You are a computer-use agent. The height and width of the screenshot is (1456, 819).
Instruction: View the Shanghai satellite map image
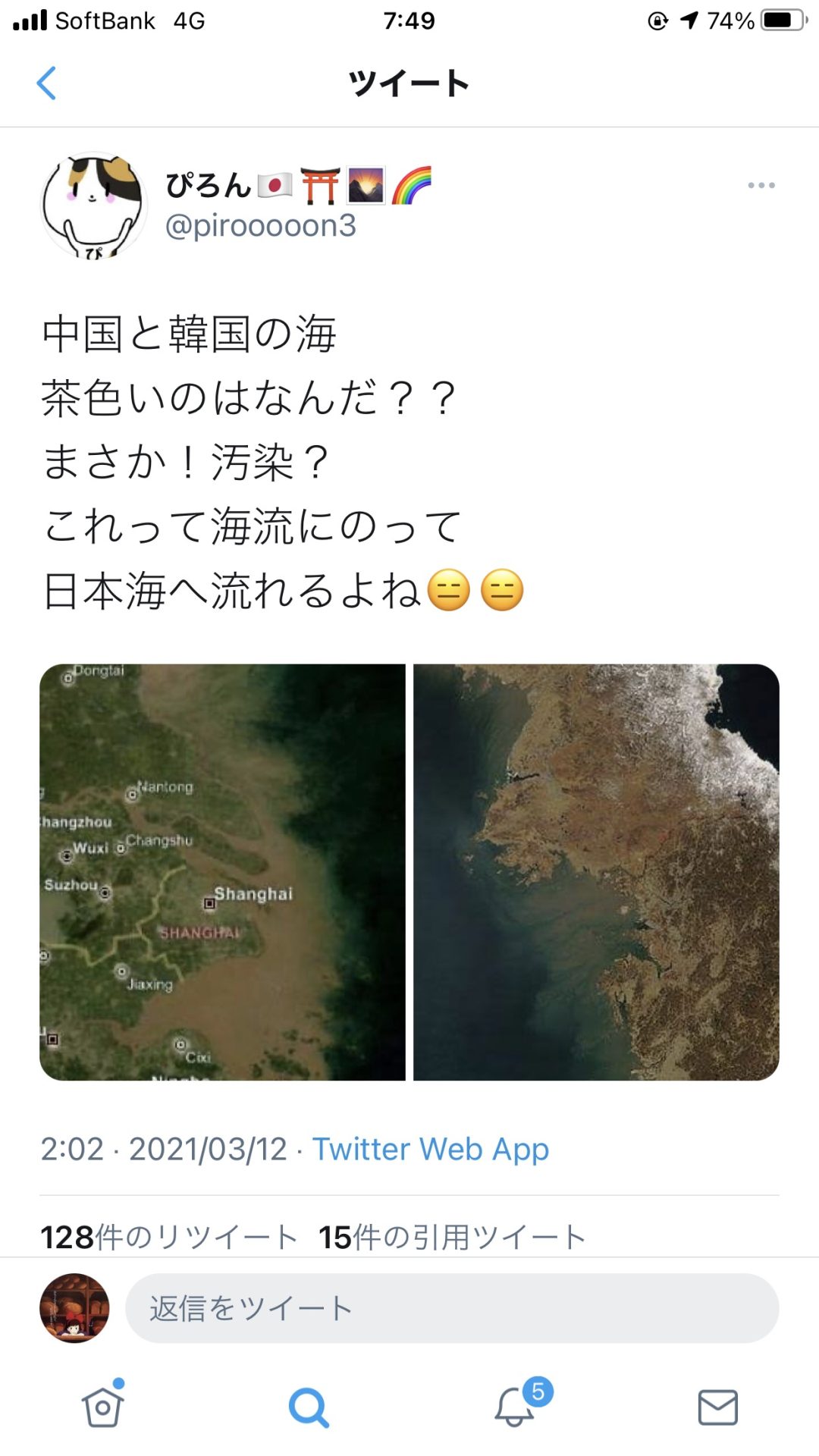coord(222,872)
